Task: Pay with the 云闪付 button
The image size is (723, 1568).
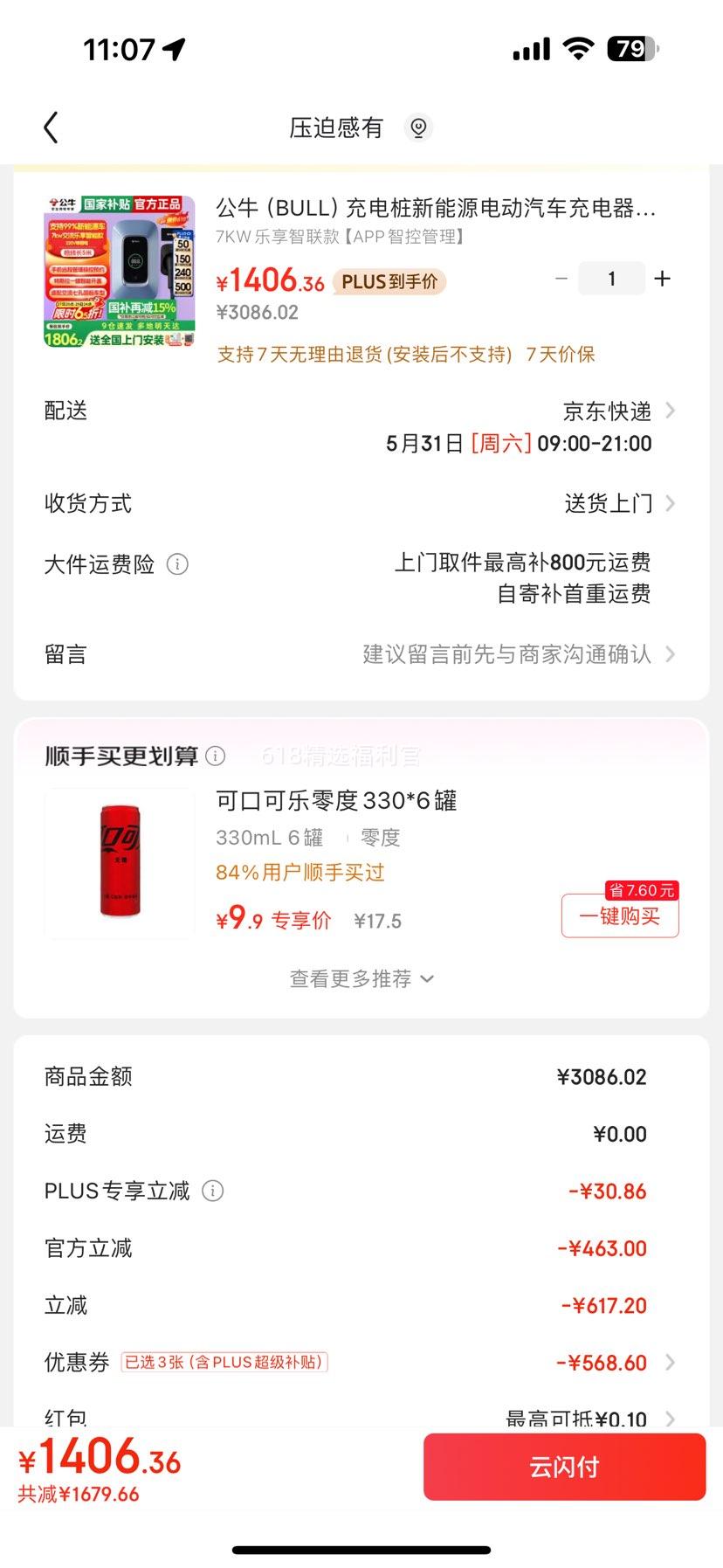Action: [564, 1467]
